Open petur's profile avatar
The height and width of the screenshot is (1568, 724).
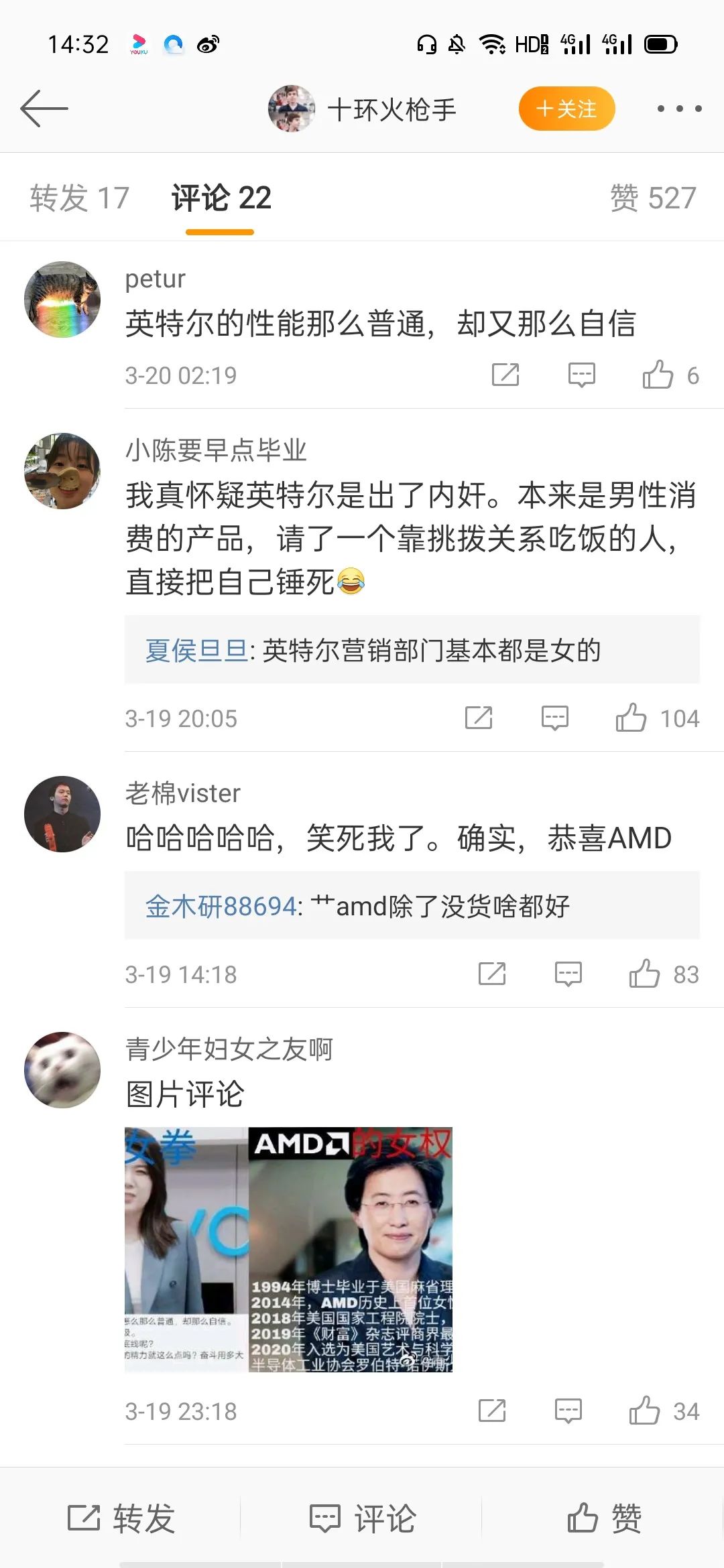(62, 300)
